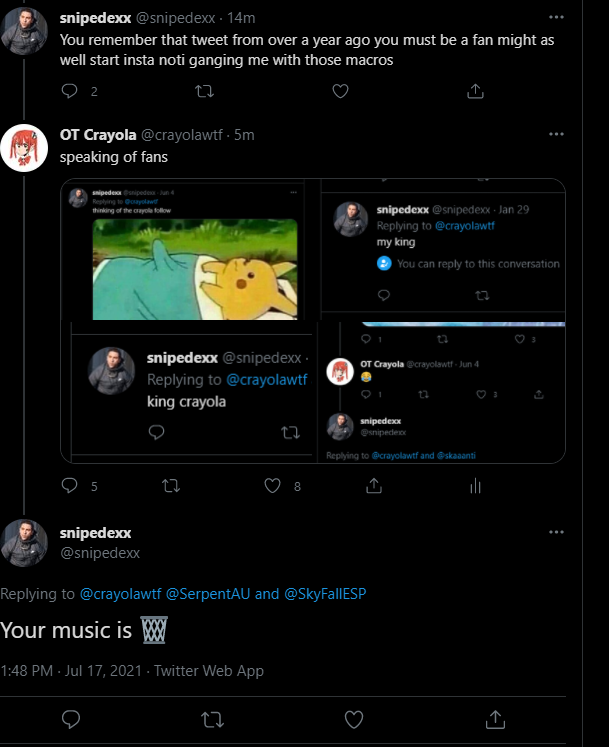Retweet snipedexx's fan tweet

pyautogui.click(x=204, y=91)
